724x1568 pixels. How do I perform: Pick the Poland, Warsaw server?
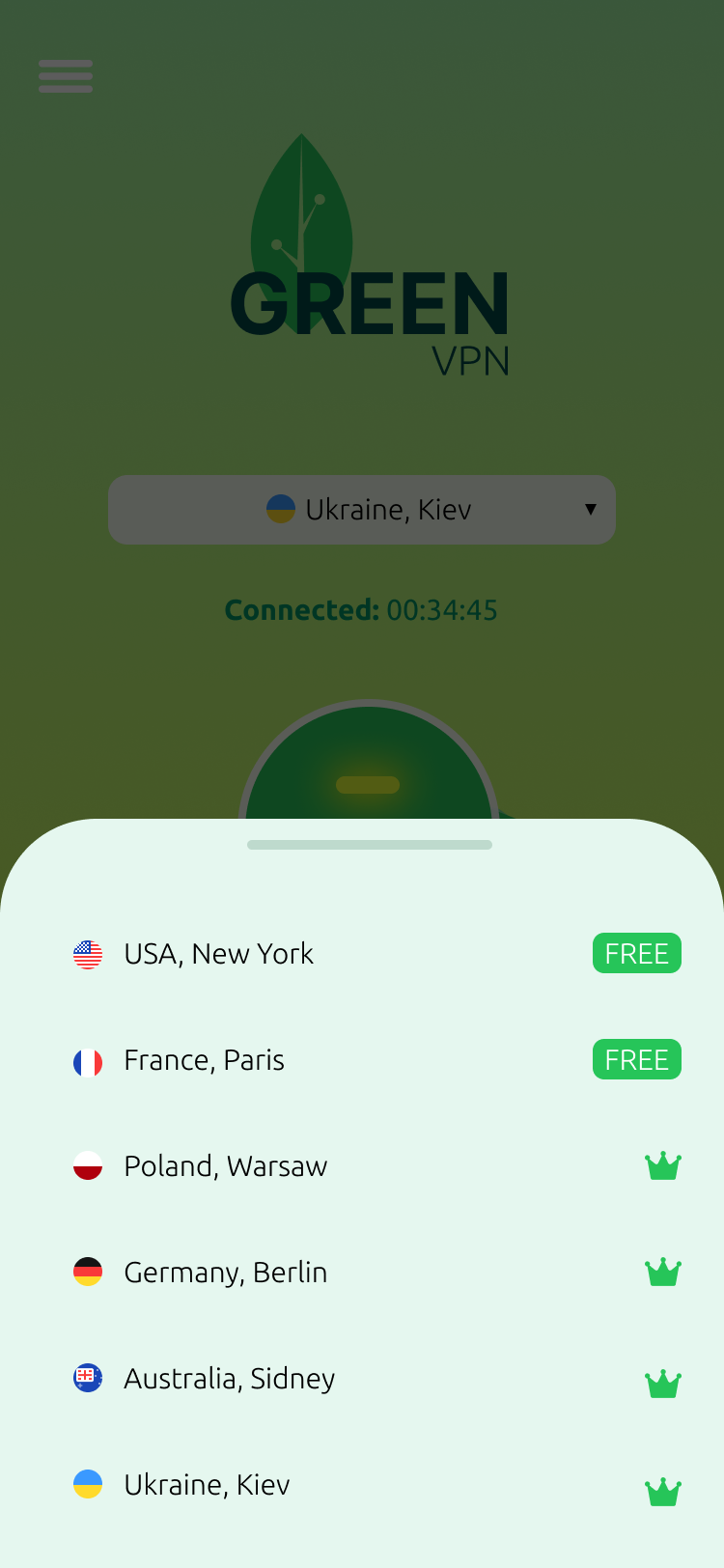226,1166
